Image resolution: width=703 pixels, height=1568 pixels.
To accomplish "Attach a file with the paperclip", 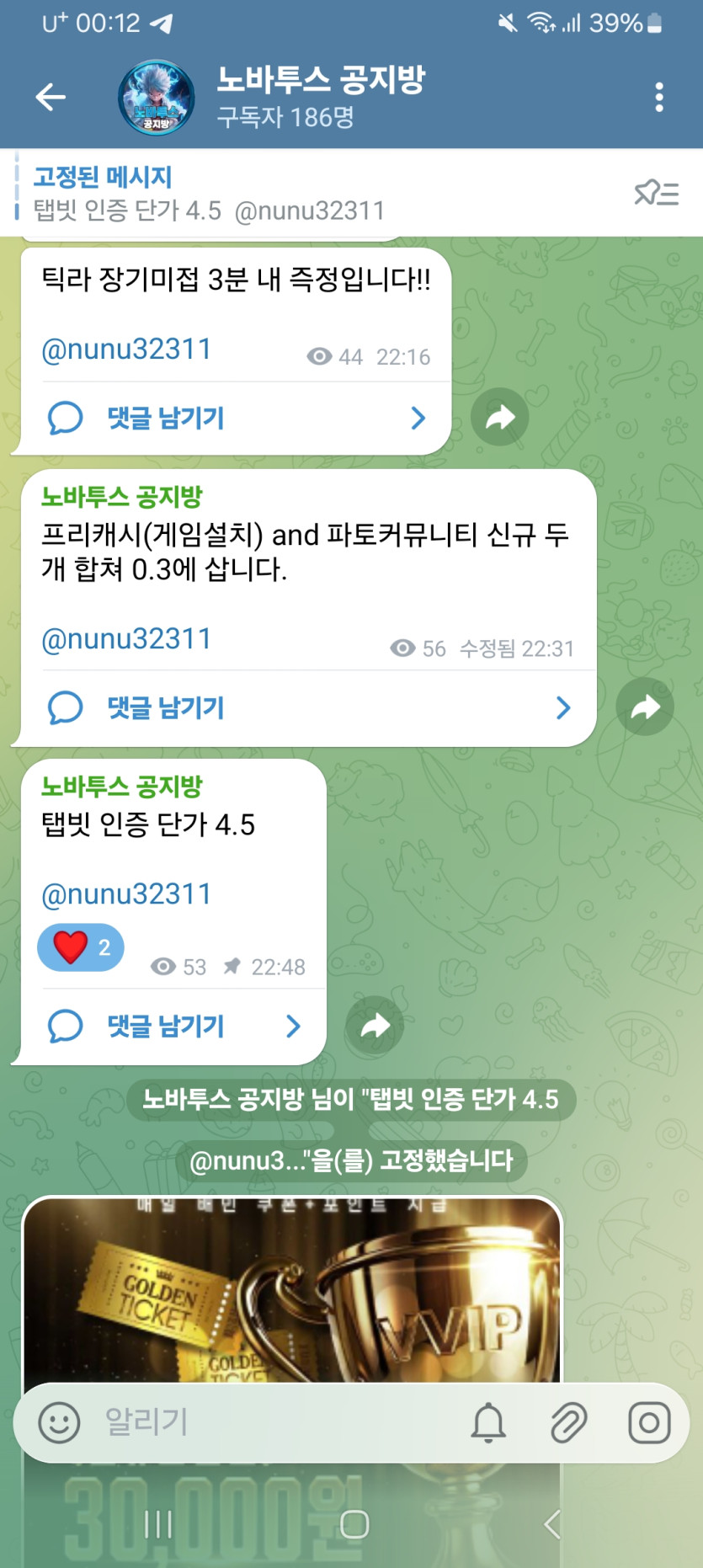I will pyautogui.click(x=569, y=1423).
